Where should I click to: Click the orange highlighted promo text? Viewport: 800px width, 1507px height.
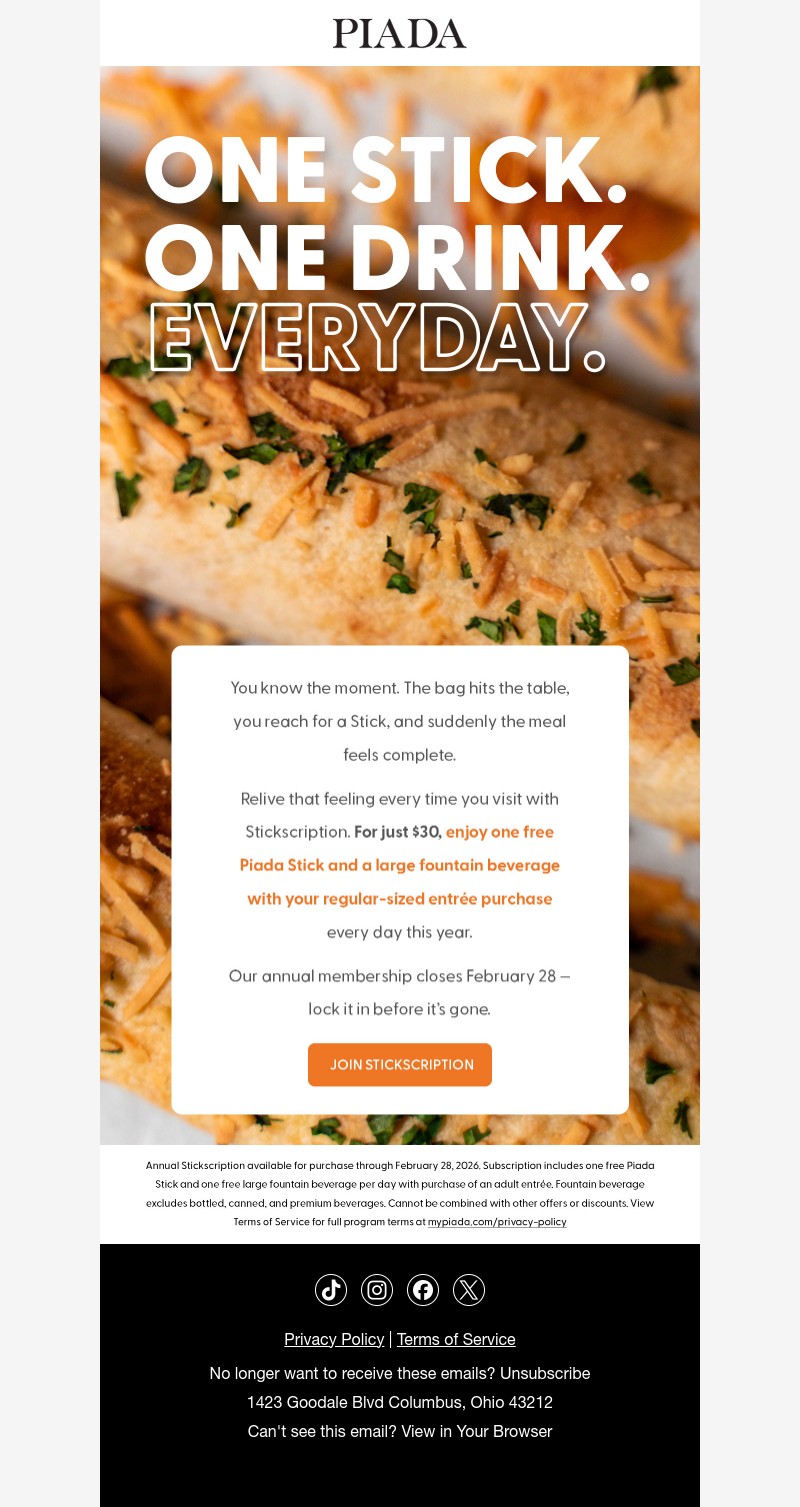[x=400, y=865]
